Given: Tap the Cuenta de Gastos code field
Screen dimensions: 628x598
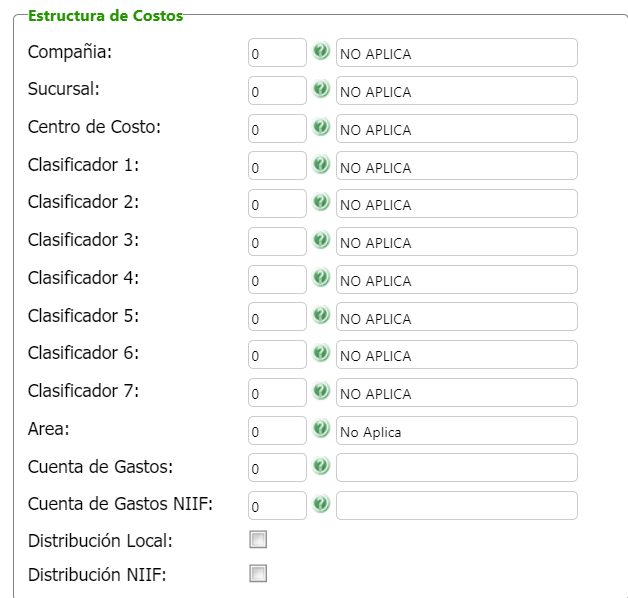Looking at the screenshot, I should coord(277,469).
